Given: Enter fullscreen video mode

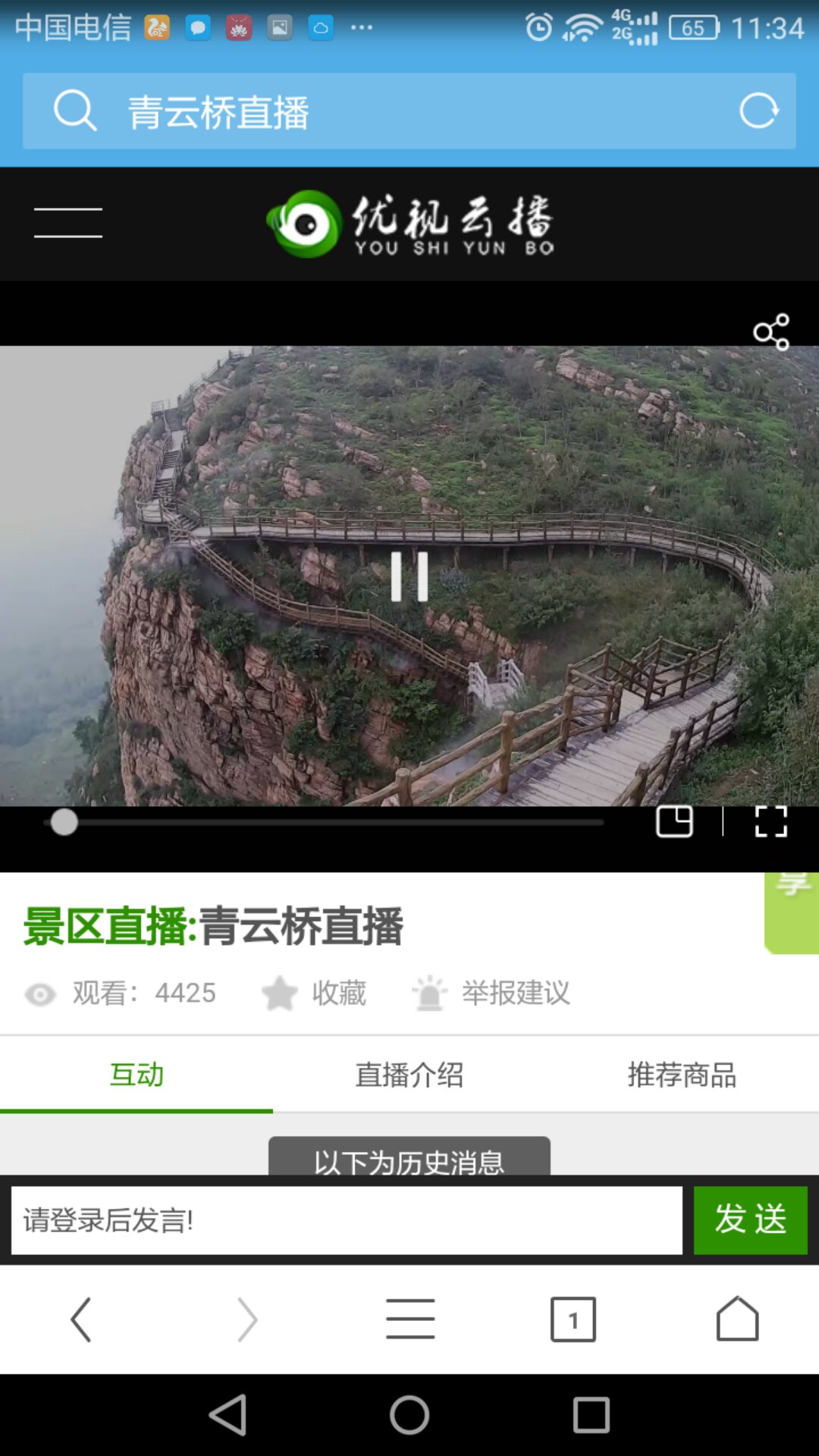Looking at the screenshot, I should [x=770, y=821].
